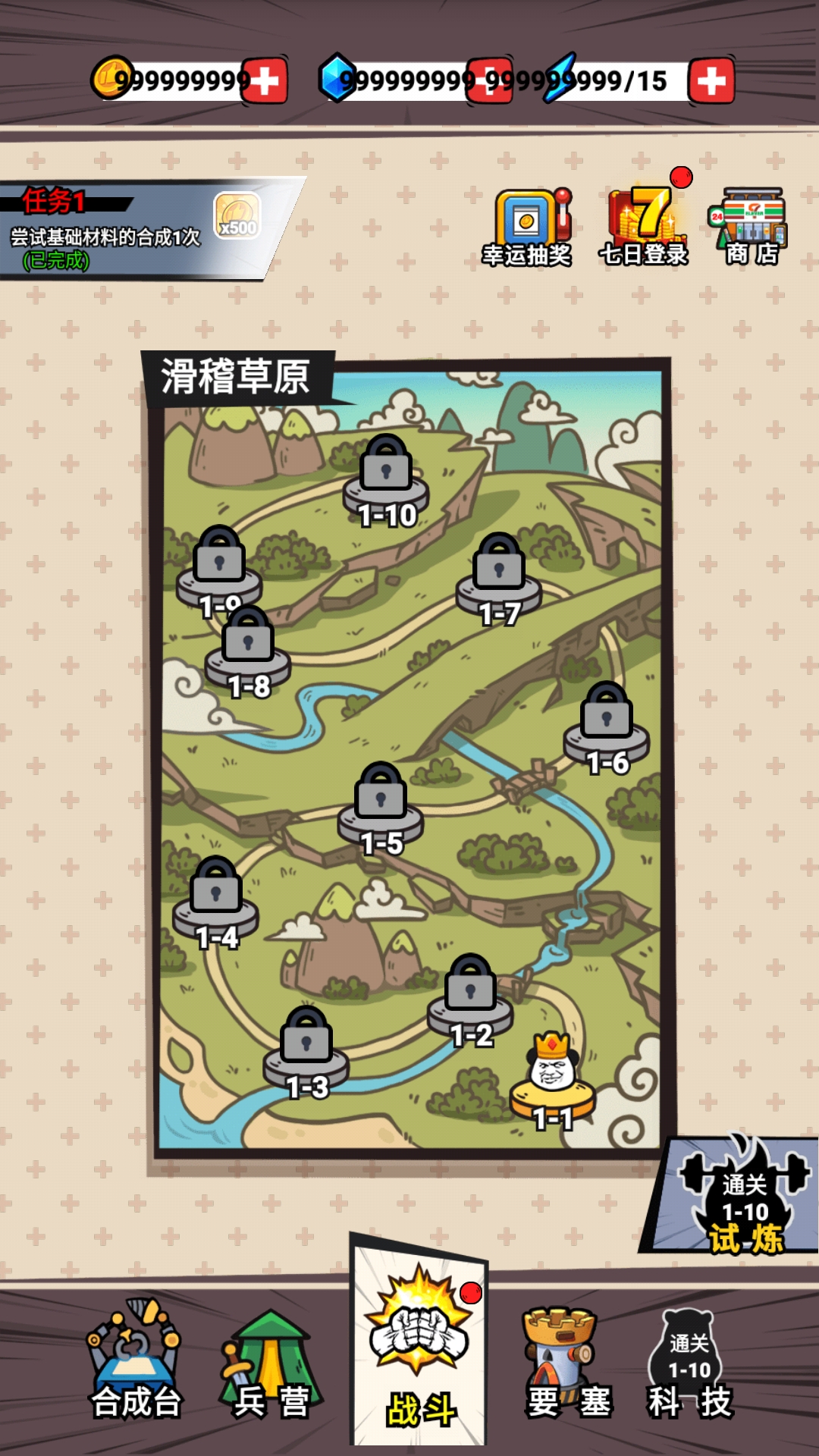Open the 七日登录 reward
Image resolution: width=819 pixels, height=1456 pixels.
point(645,226)
